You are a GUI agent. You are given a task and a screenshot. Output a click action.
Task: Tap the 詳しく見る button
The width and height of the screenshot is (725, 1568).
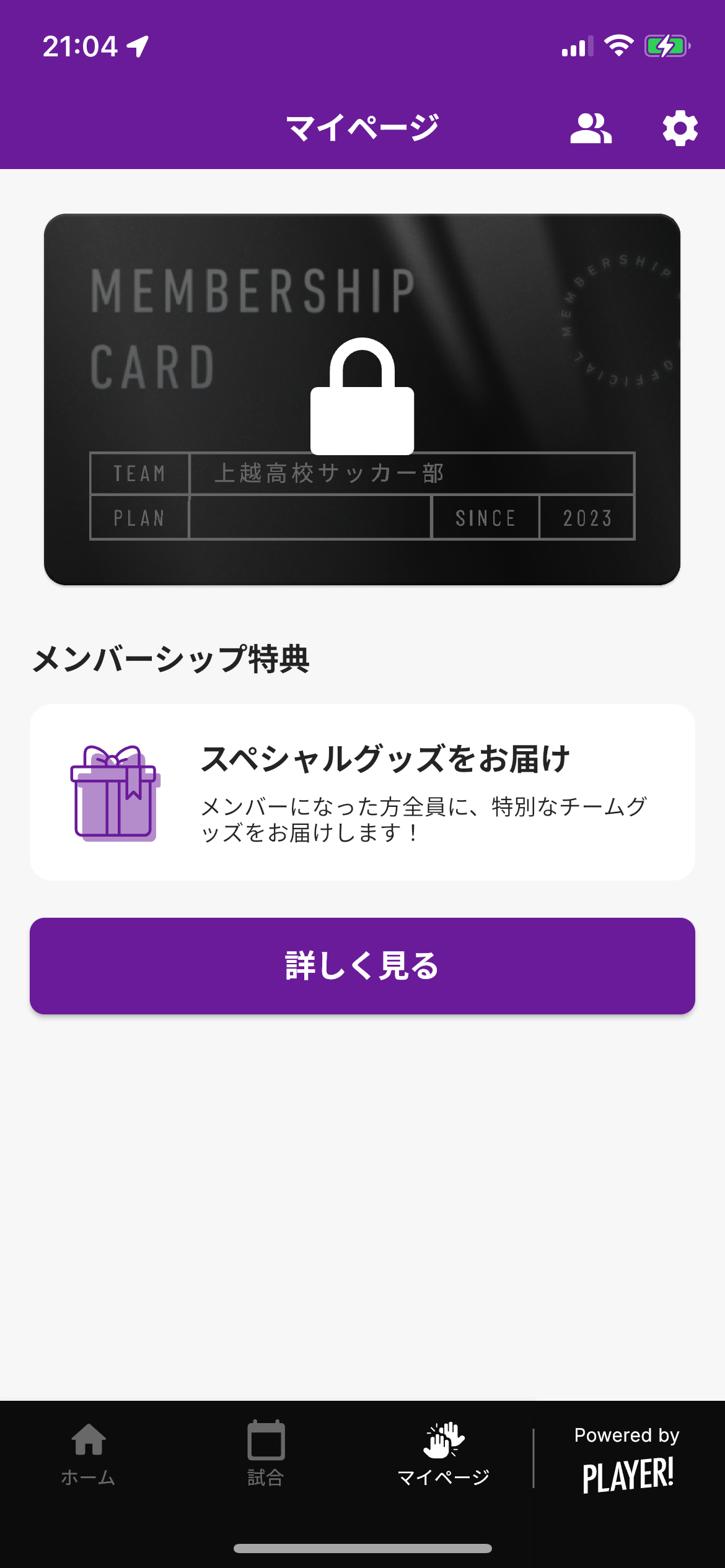(362, 965)
